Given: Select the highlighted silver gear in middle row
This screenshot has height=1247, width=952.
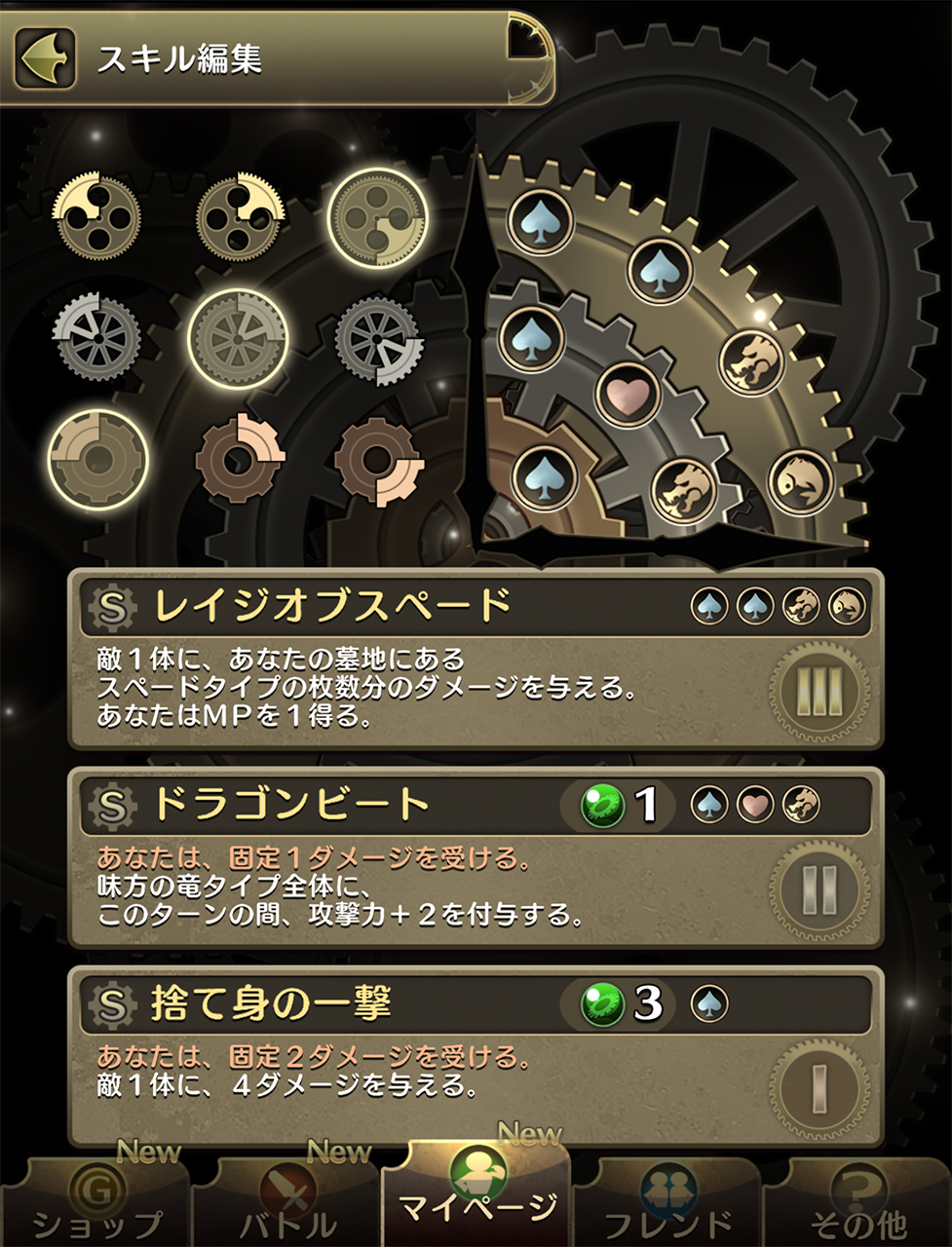Looking at the screenshot, I should point(238,338).
